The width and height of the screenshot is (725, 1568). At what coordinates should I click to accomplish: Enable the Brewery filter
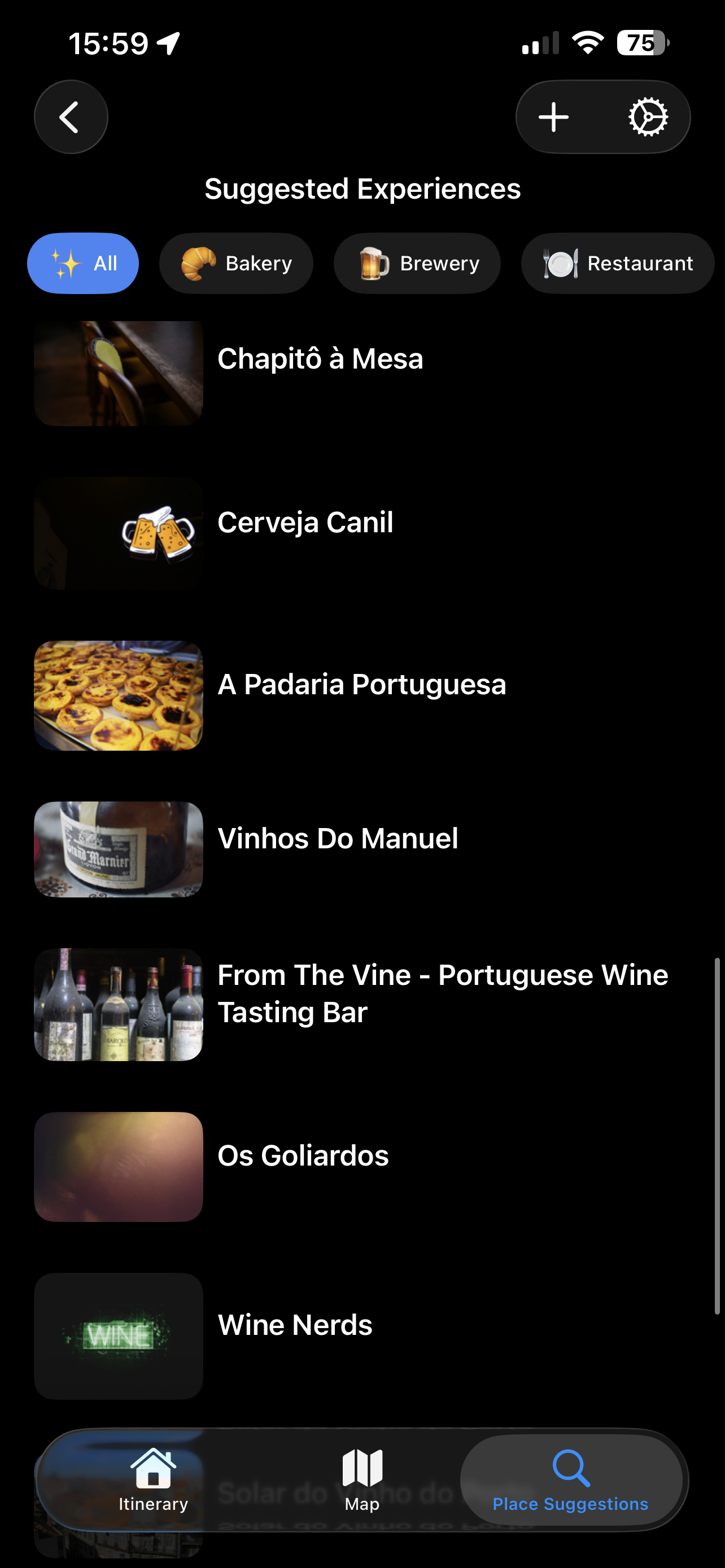pyautogui.click(x=416, y=262)
